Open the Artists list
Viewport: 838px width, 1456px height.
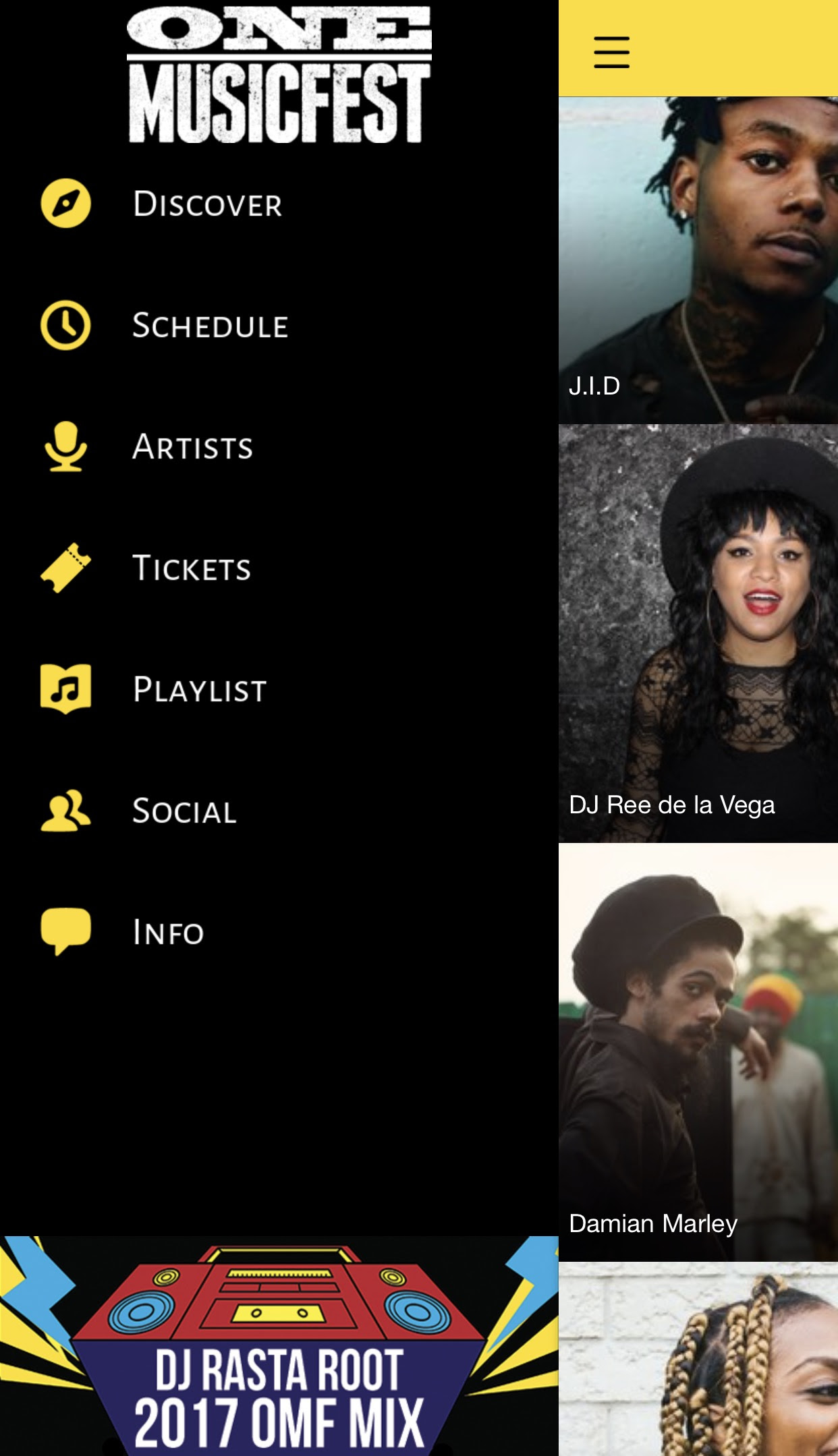[192, 447]
